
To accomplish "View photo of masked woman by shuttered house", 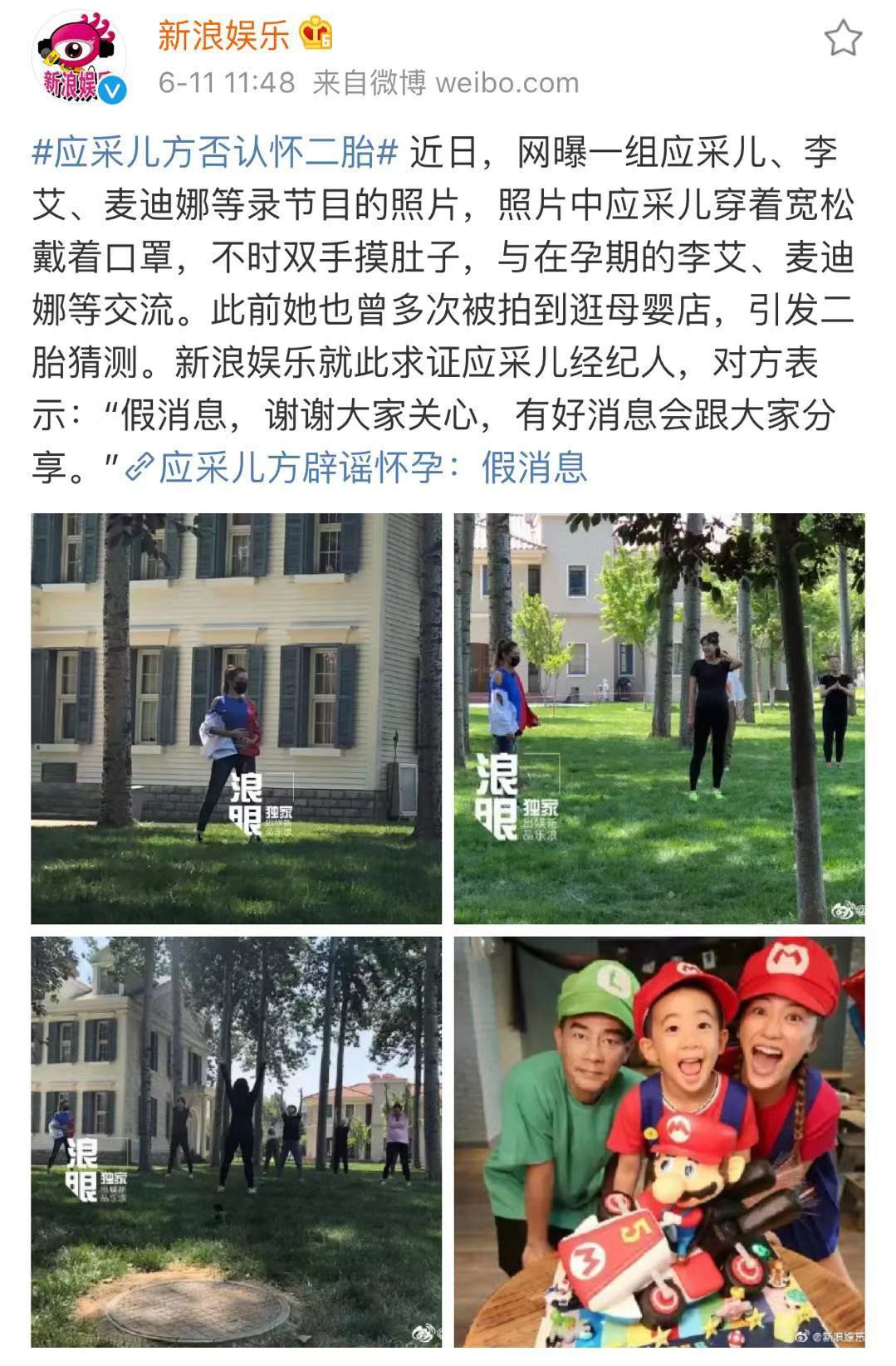I will coord(237,718).
